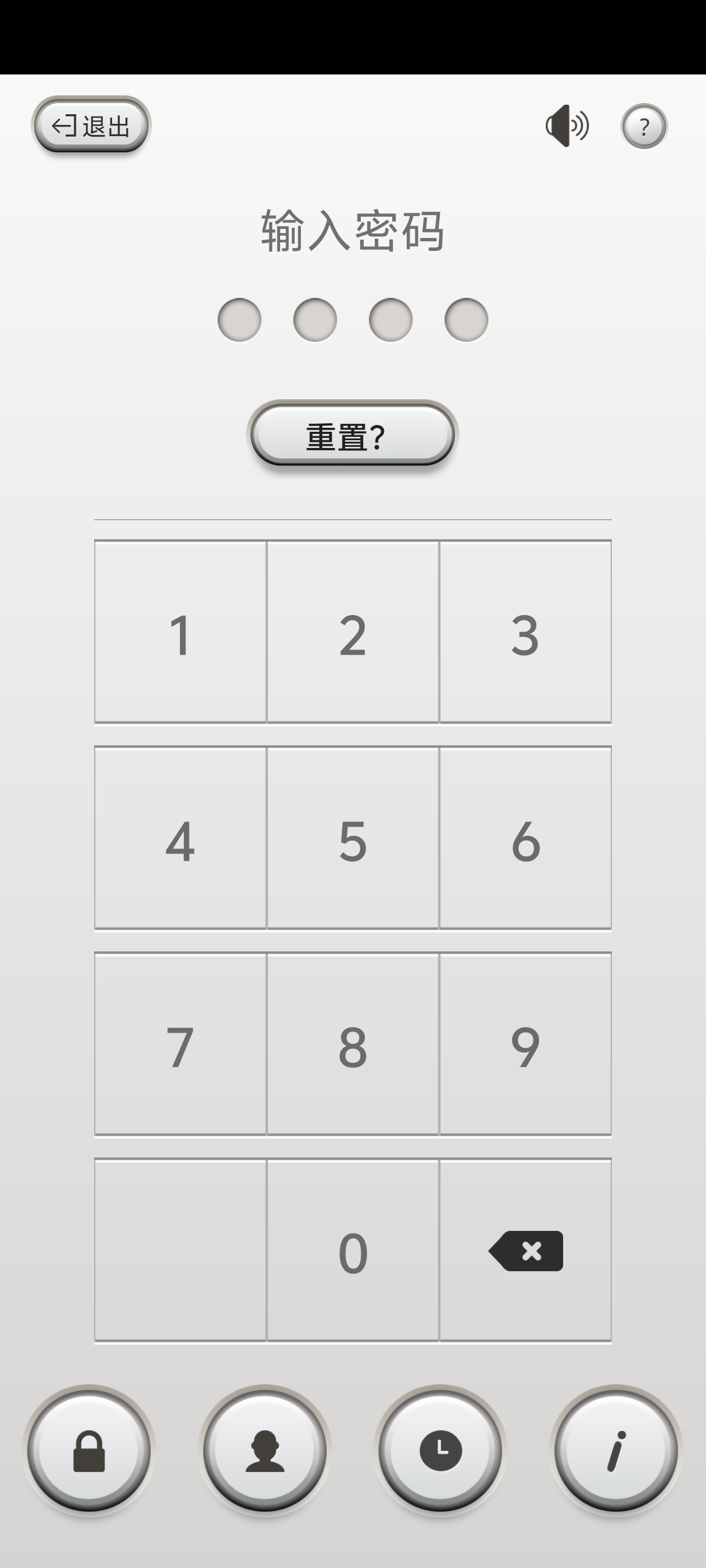This screenshot has height=1568, width=706.
Task: Enter digit 2 on the keypad
Action: tap(352, 632)
